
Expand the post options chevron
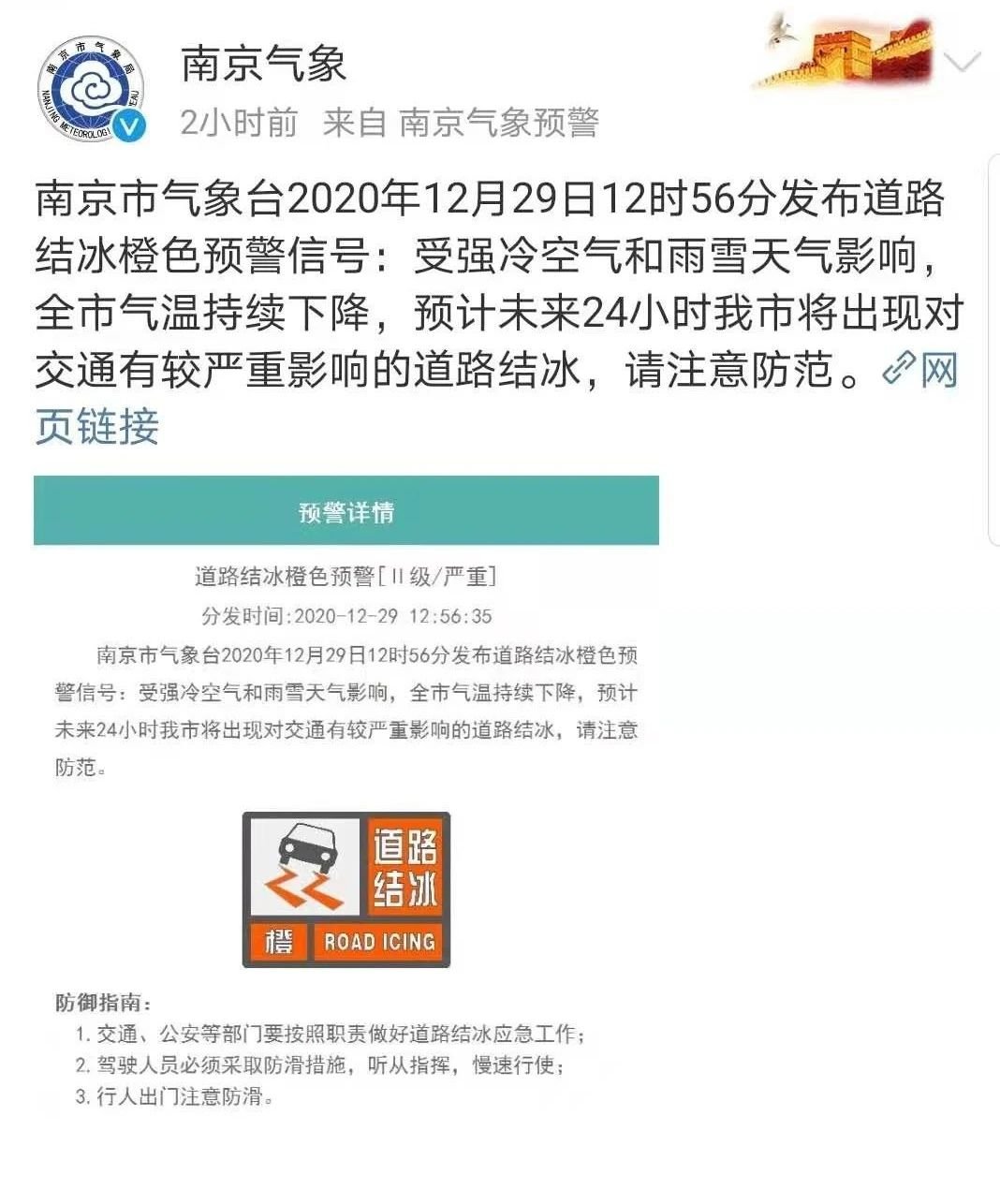click(963, 64)
